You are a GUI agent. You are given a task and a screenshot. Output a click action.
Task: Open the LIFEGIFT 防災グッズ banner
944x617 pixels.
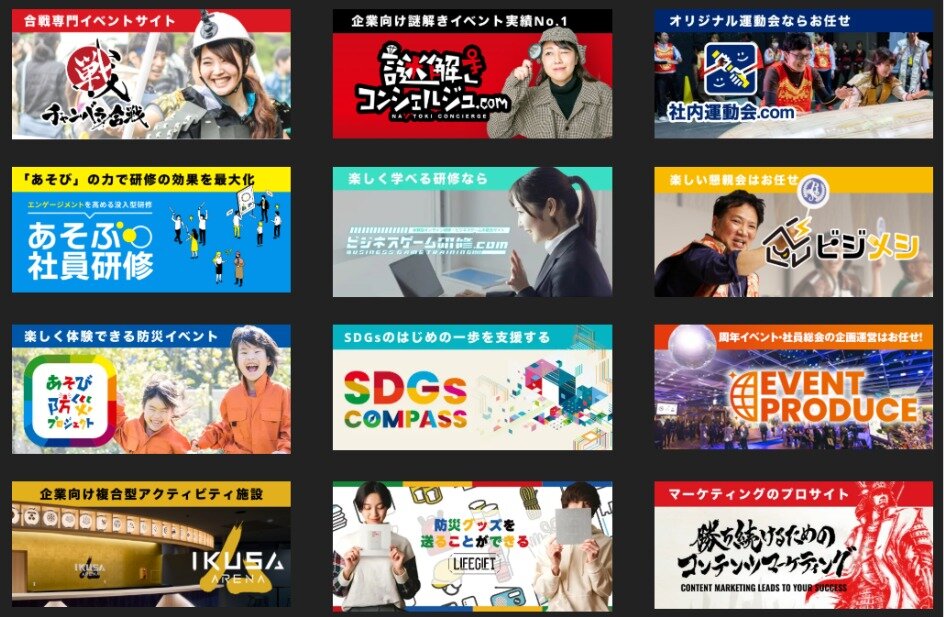(472, 546)
